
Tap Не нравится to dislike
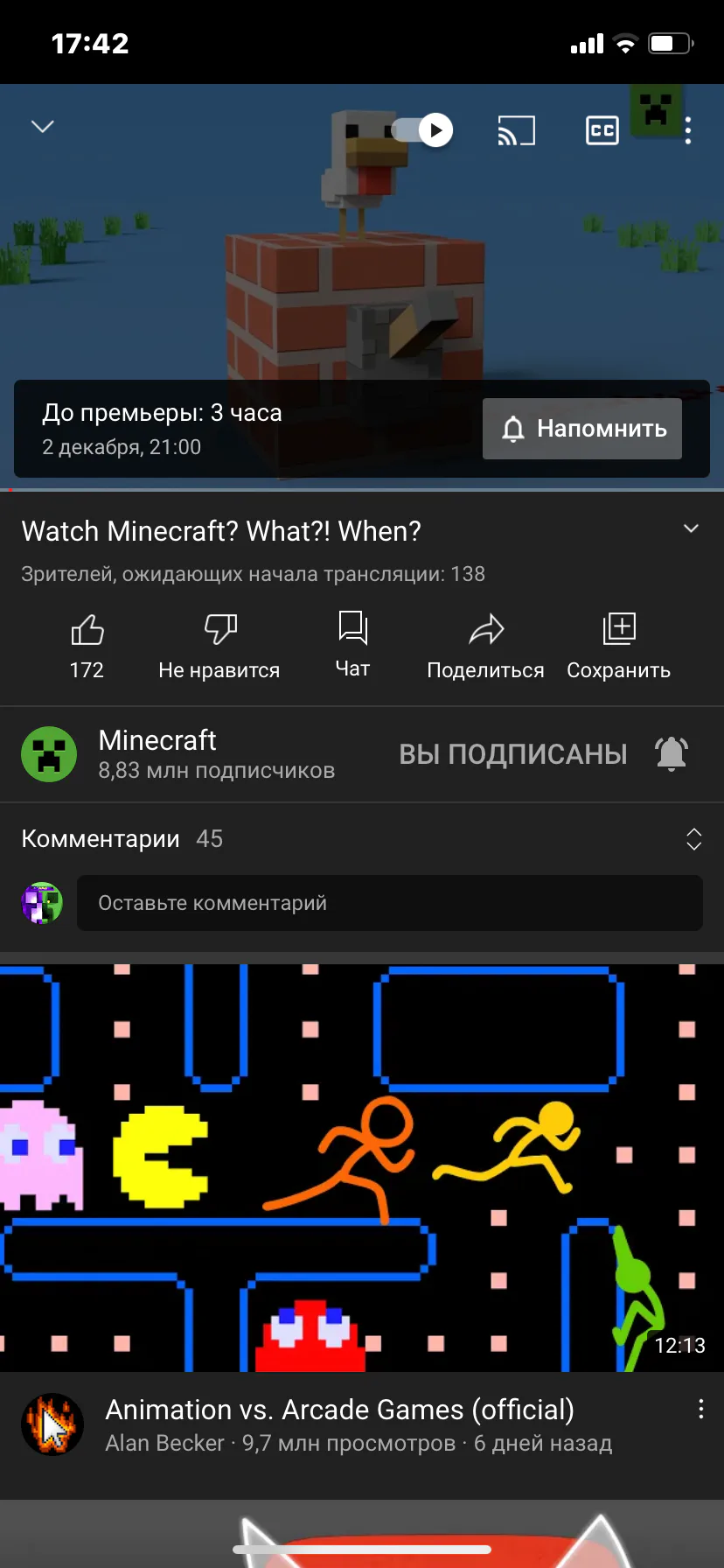click(219, 644)
